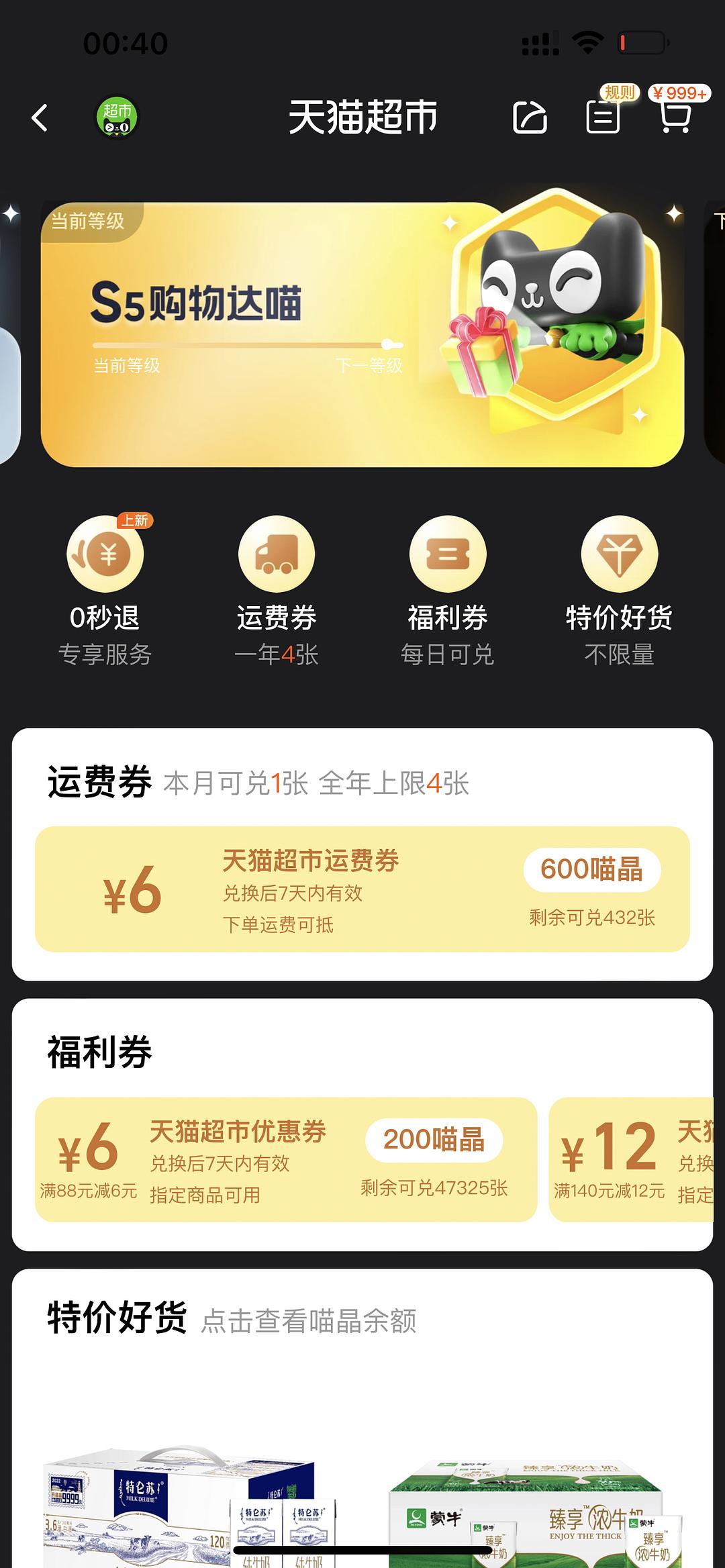Select the 0秒退 exclusive service shortcut
Image resolution: width=725 pixels, height=1568 pixels.
tap(105, 592)
